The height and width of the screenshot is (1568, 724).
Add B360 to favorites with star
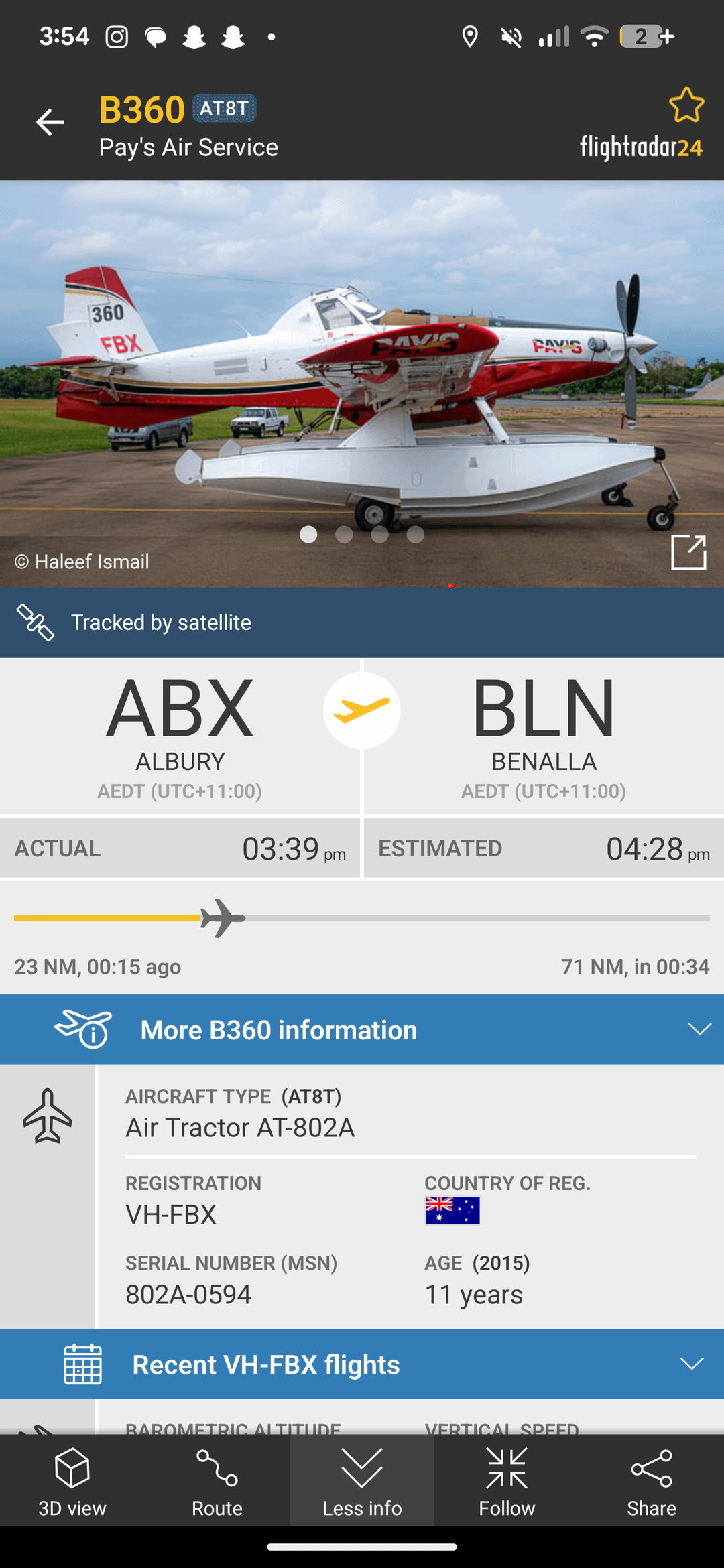(x=686, y=106)
